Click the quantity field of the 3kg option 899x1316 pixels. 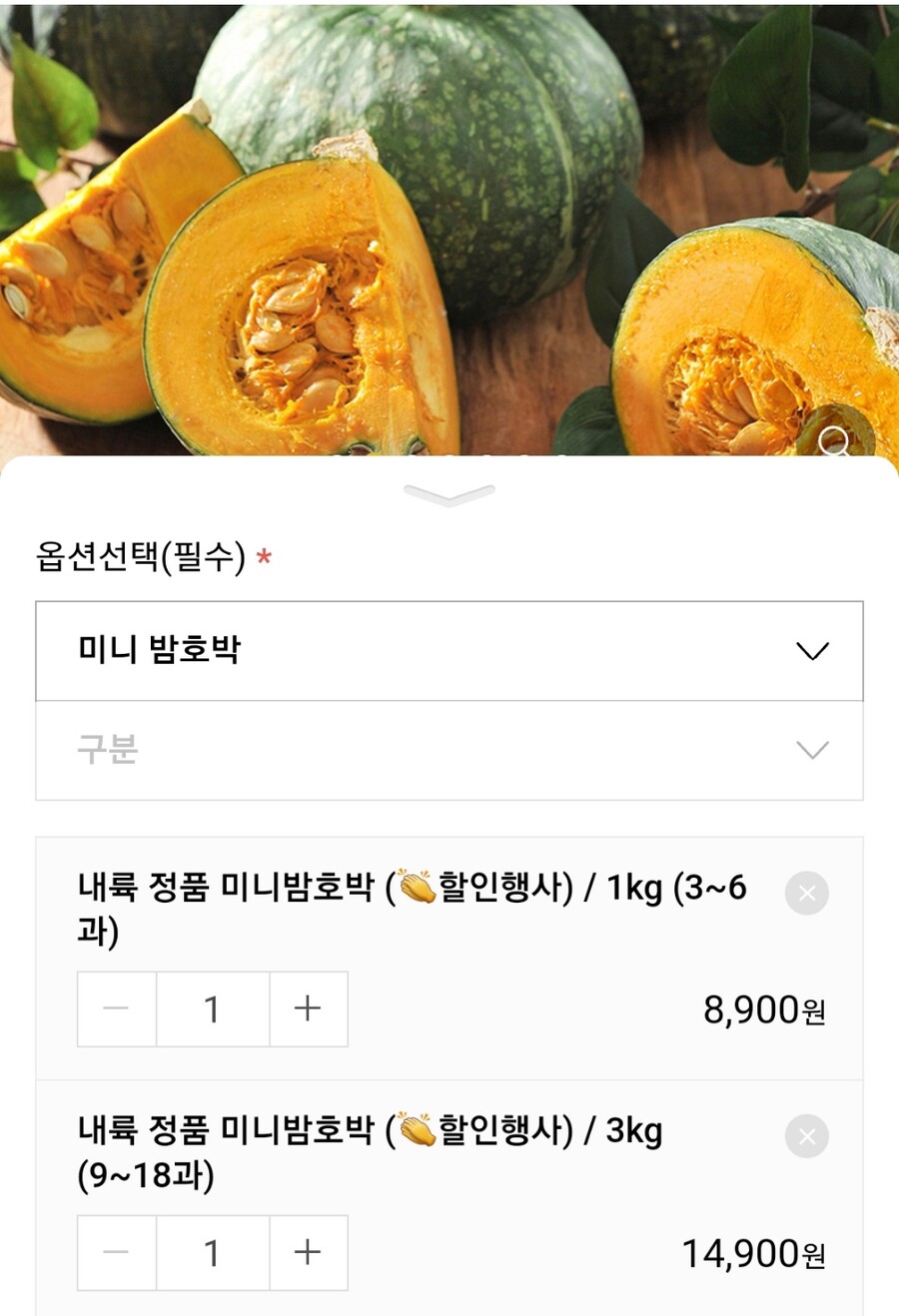pos(213,1253)
